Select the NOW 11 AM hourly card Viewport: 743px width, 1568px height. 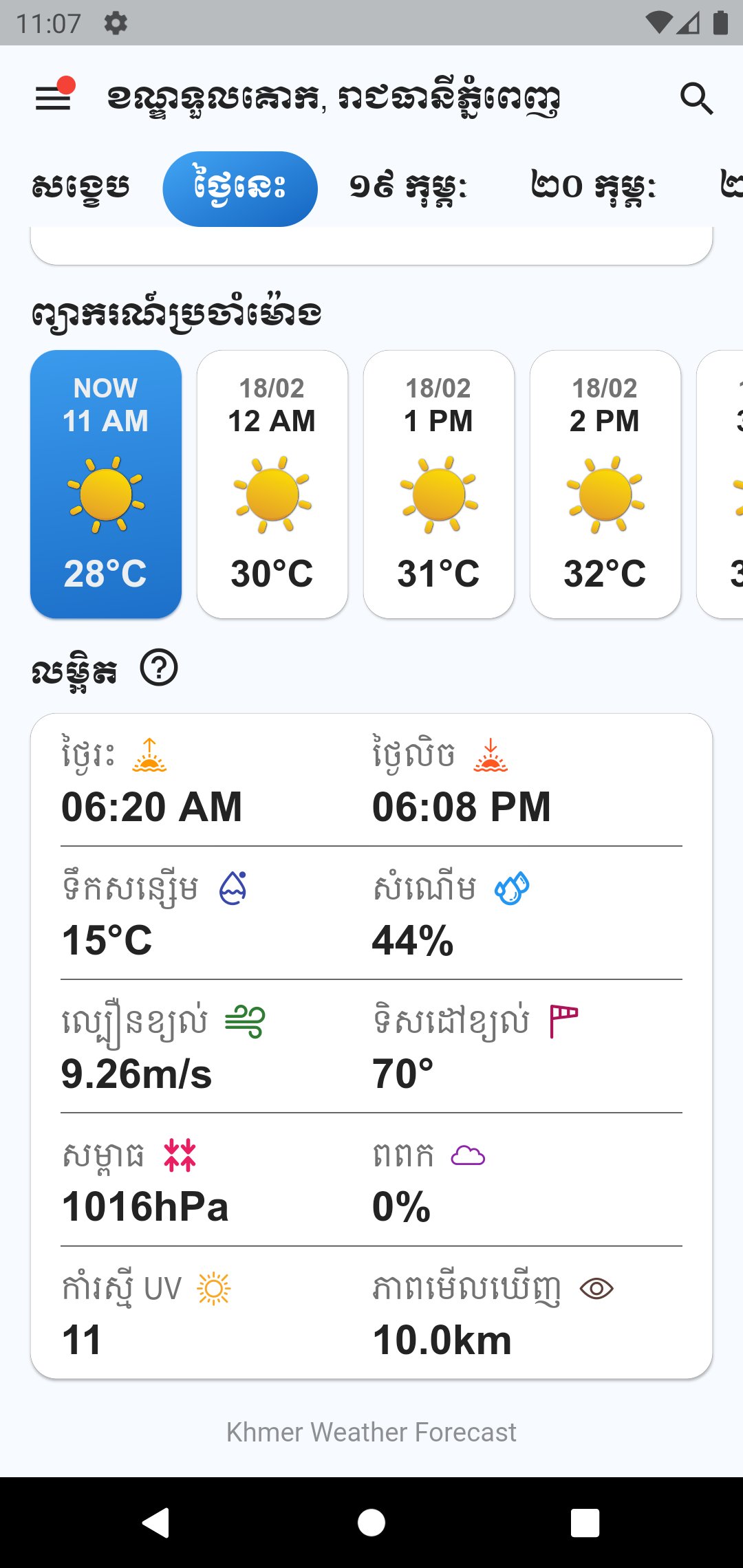106,484
